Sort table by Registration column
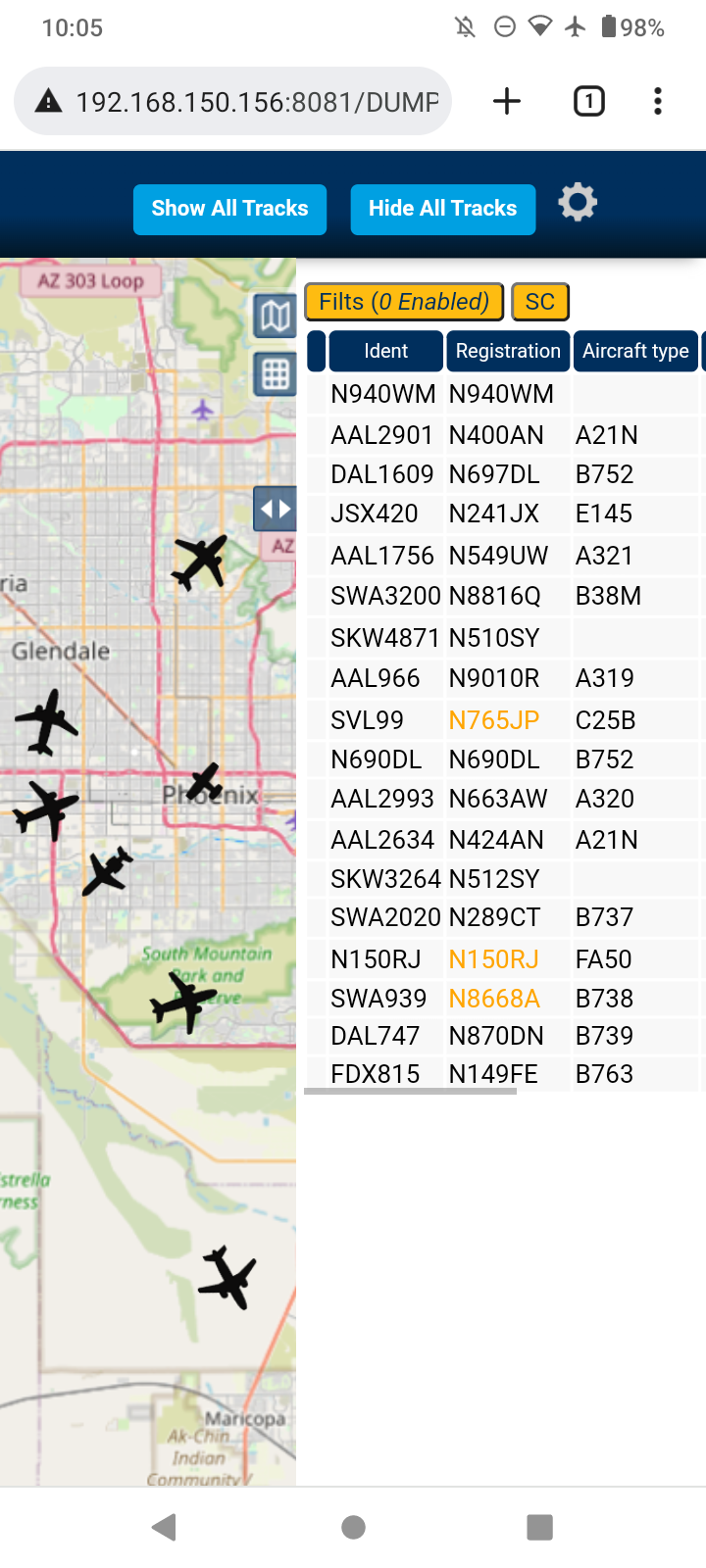This screenshot has width=706, height=1568. click(x=508, y=351)
